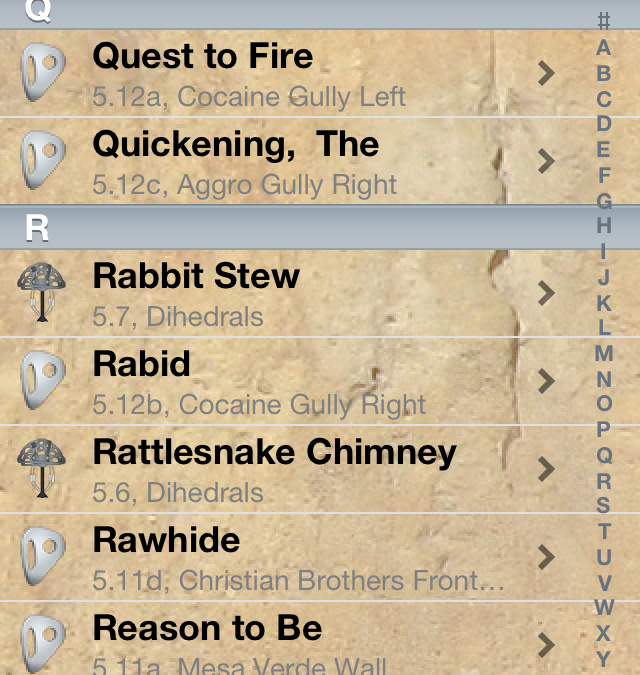
Task: Jump to letter M in index
Action: pos(603,353)
